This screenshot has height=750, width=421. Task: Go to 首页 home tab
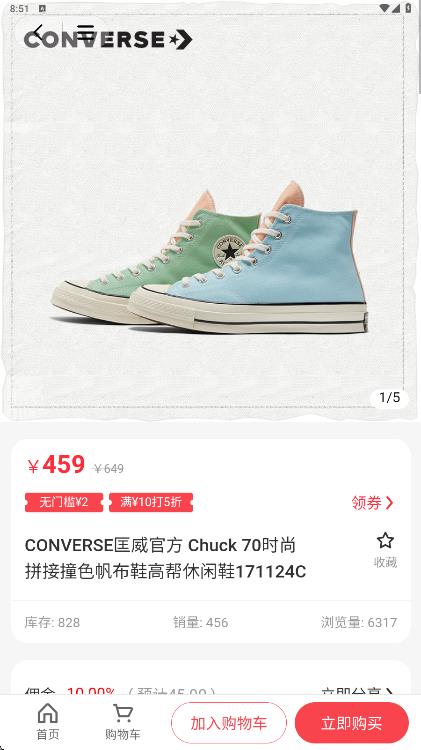click(48, 722)
